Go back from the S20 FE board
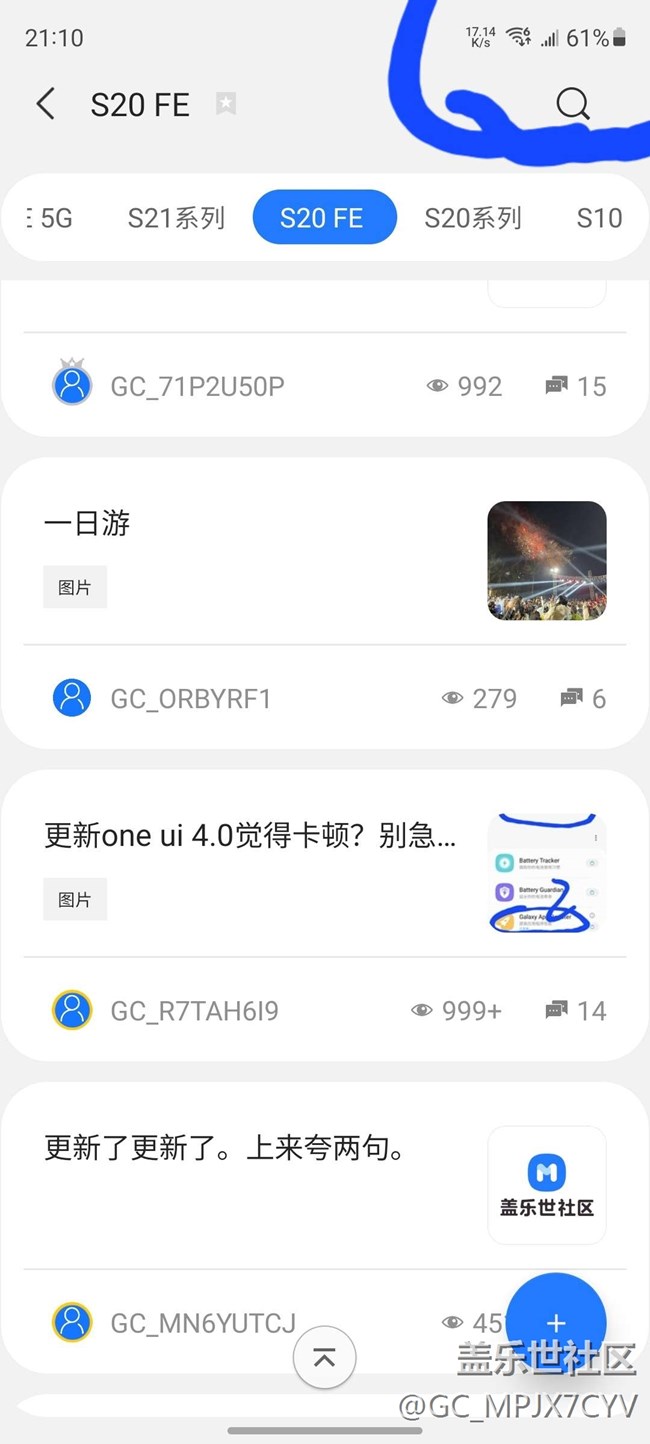 tap(45, 104)
